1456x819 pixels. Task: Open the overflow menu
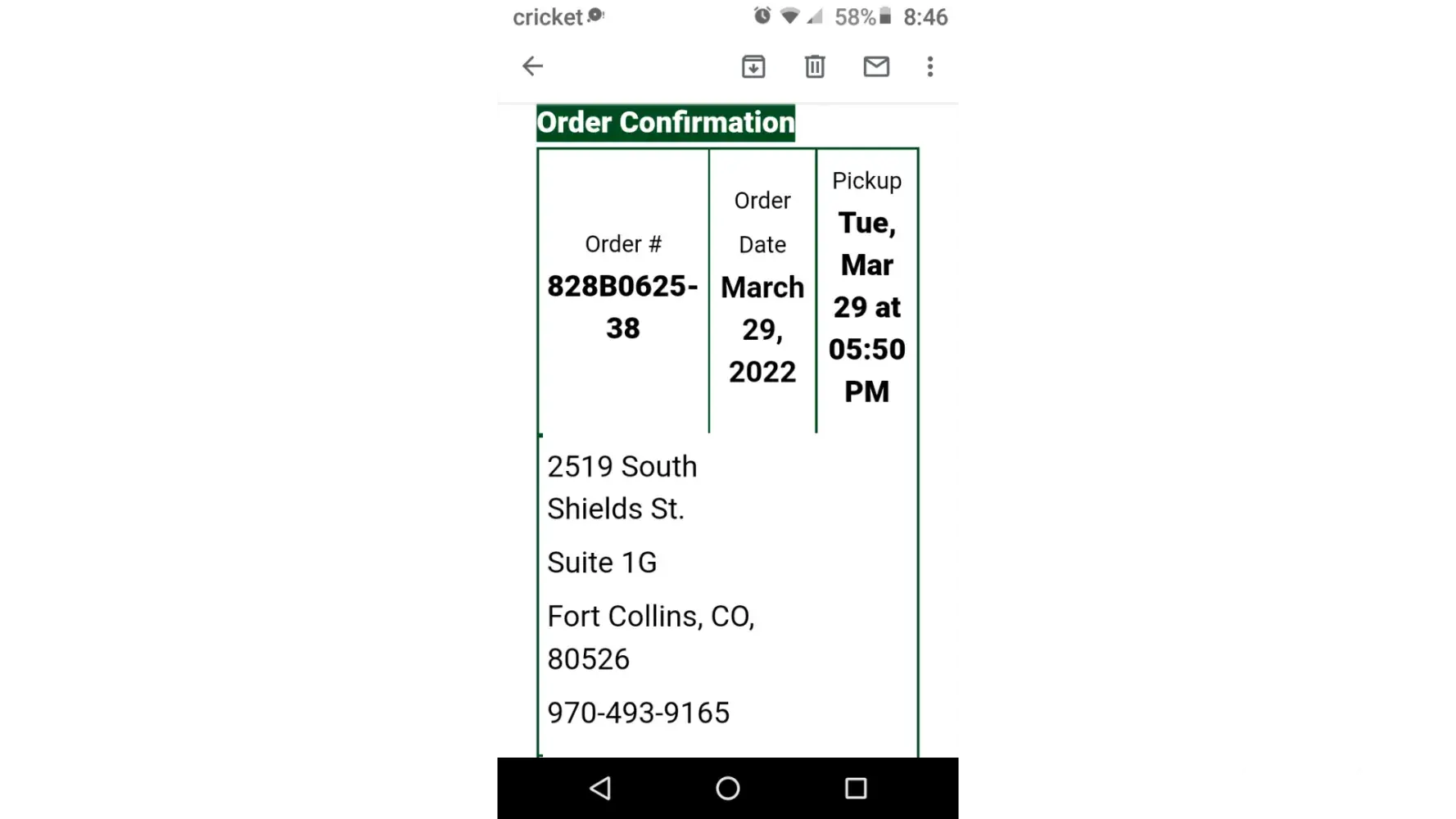tap(930, 66)
